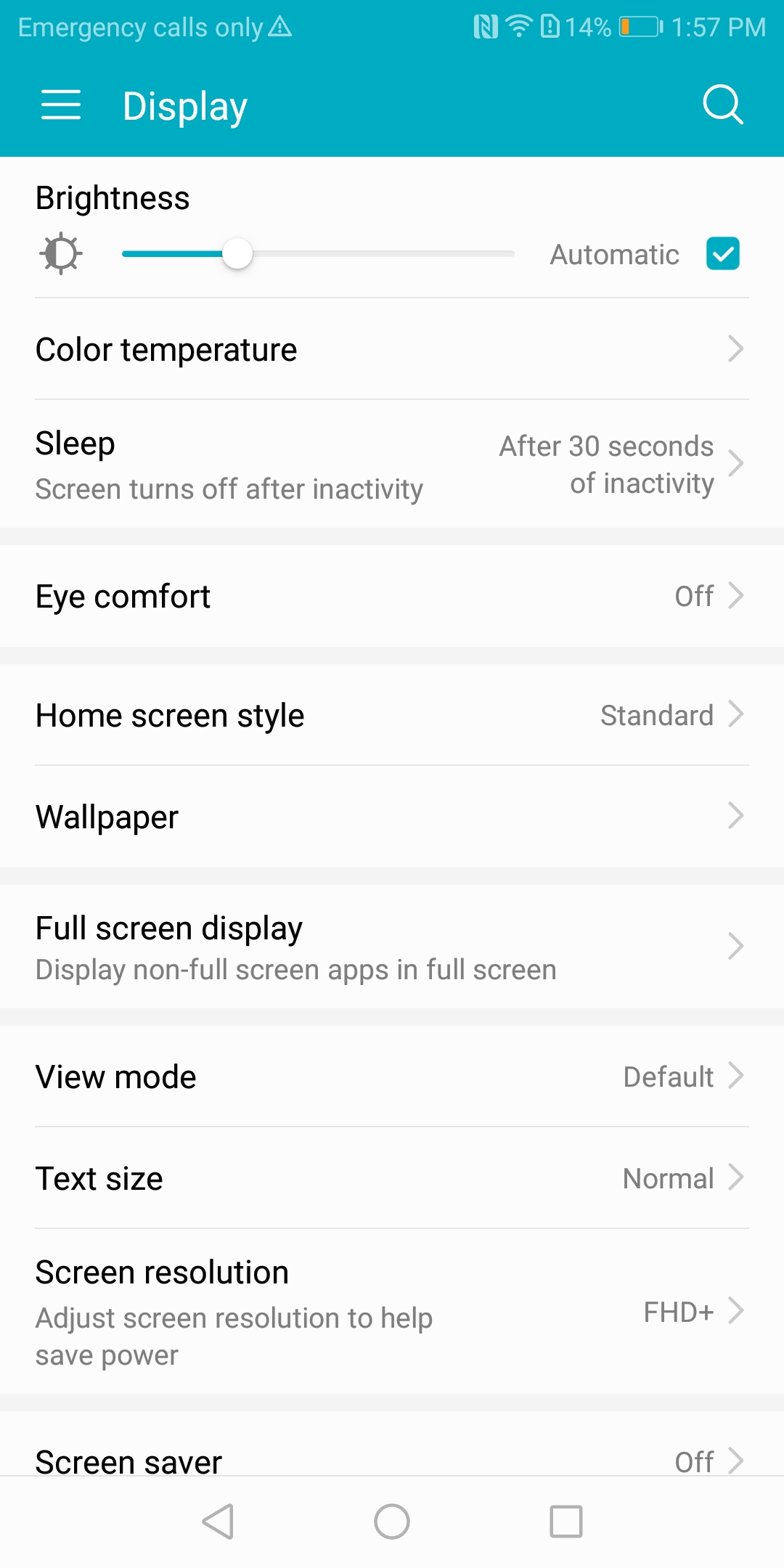Open Home screen style option
The width and height of the screenshot is (784, 1568).
tap(392, 715)
